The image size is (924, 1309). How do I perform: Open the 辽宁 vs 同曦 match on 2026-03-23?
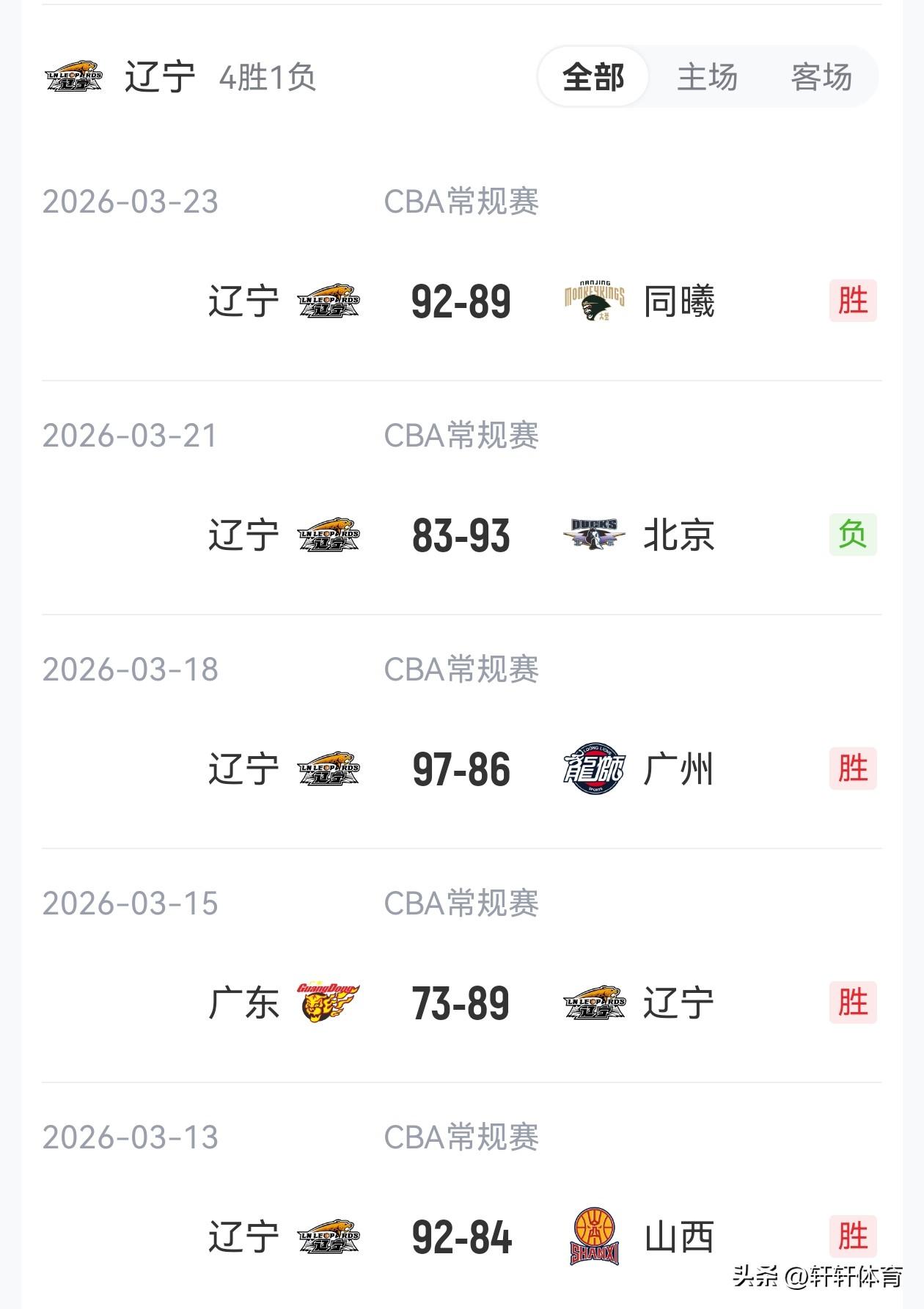(x=461, y=301)
